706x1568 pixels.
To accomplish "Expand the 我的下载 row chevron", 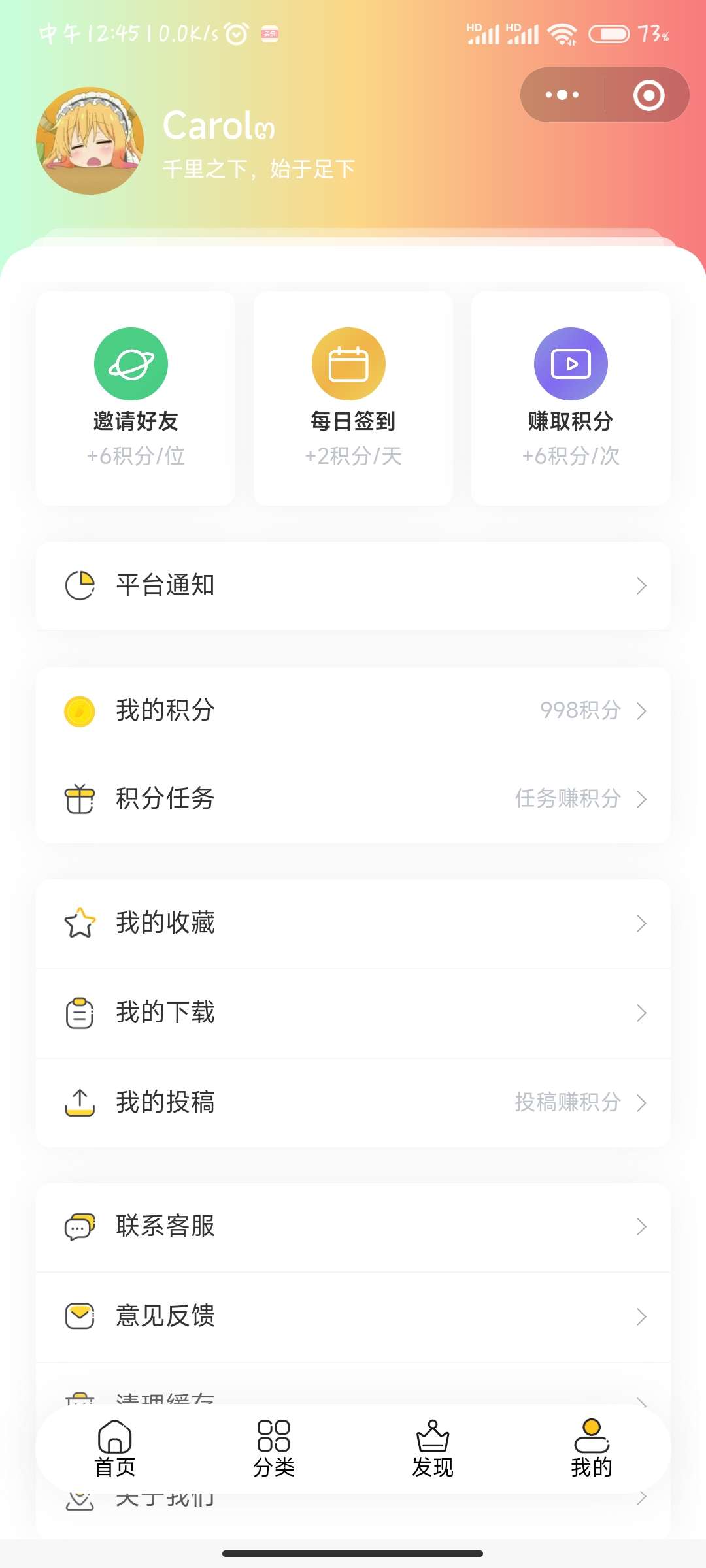I will coord(641,1013).
